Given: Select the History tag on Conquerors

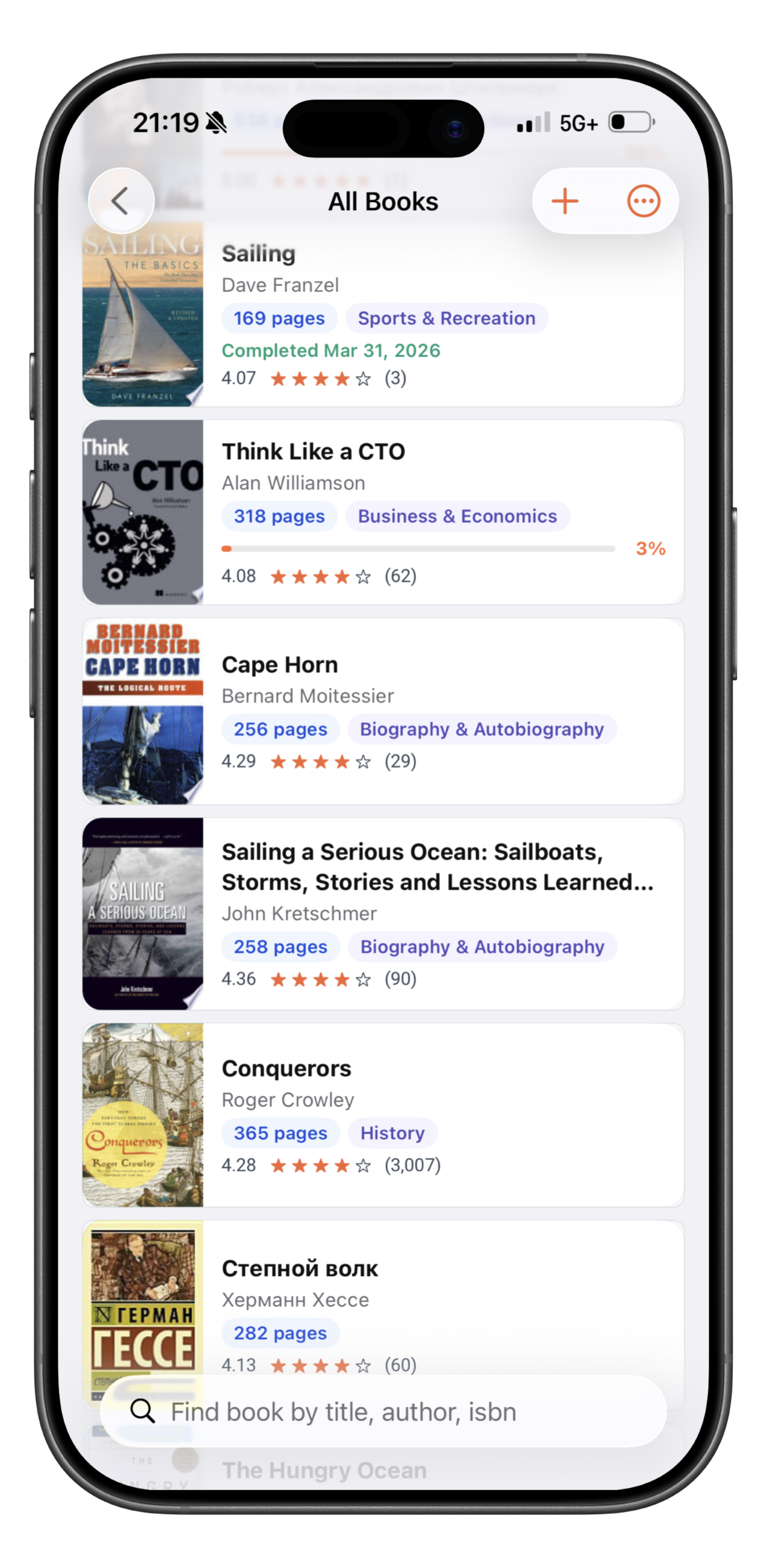Looking at the screenshot, I should click(393, 1133).
